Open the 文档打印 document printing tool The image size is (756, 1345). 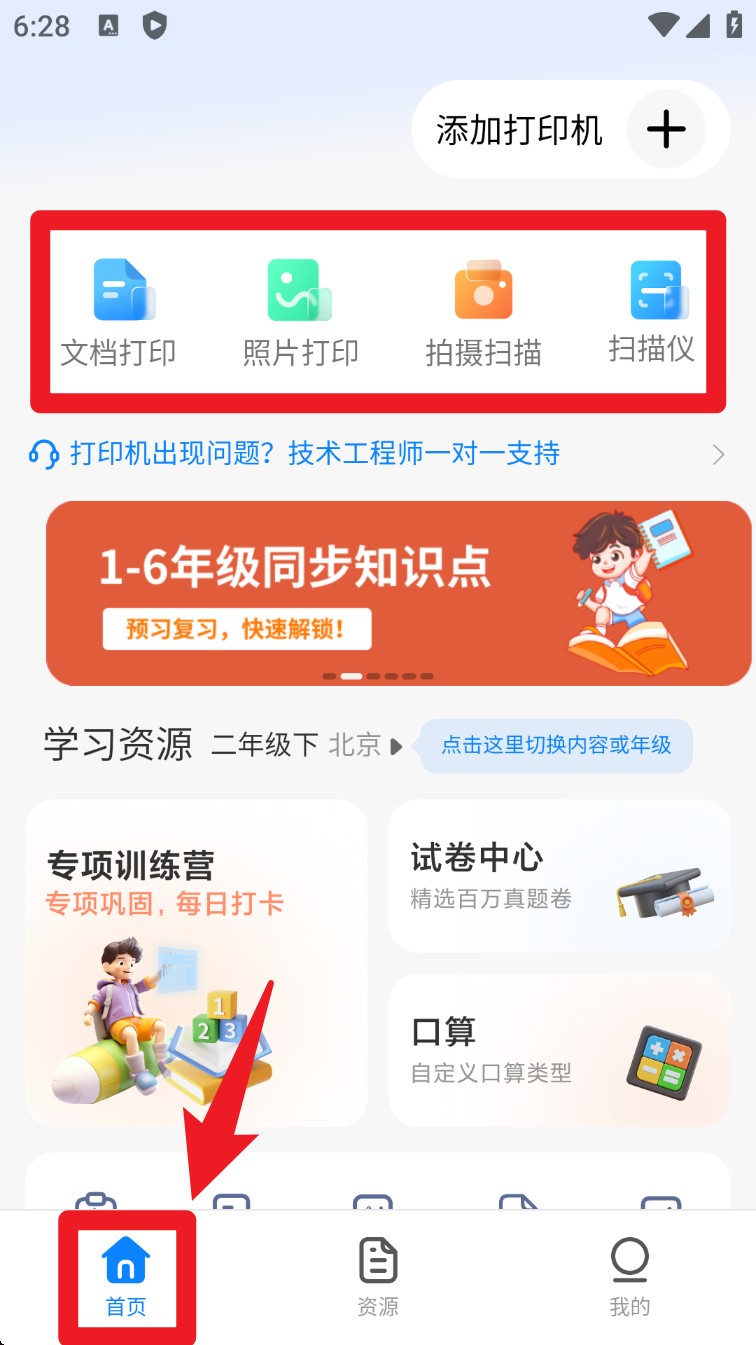click(122, 300)
